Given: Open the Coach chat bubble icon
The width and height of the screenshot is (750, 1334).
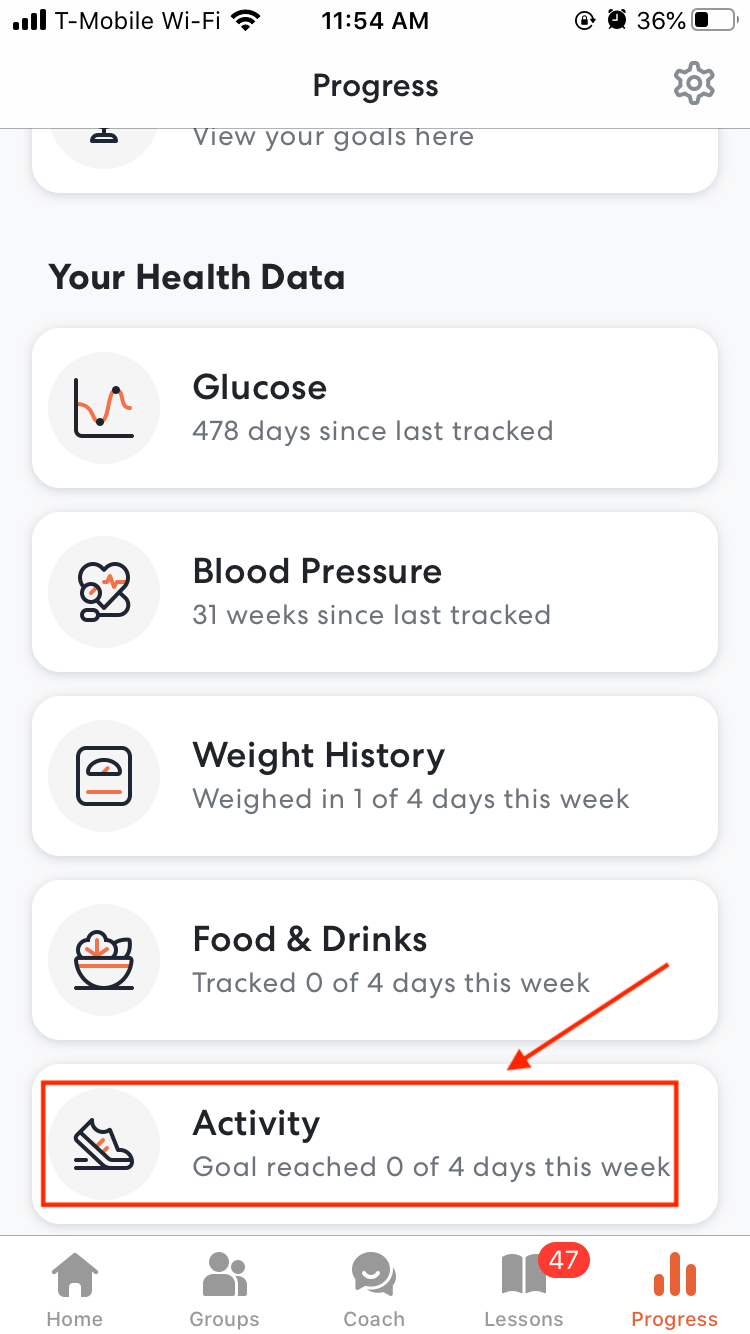Looking at the screenshot, I should tap(374, 1270).
